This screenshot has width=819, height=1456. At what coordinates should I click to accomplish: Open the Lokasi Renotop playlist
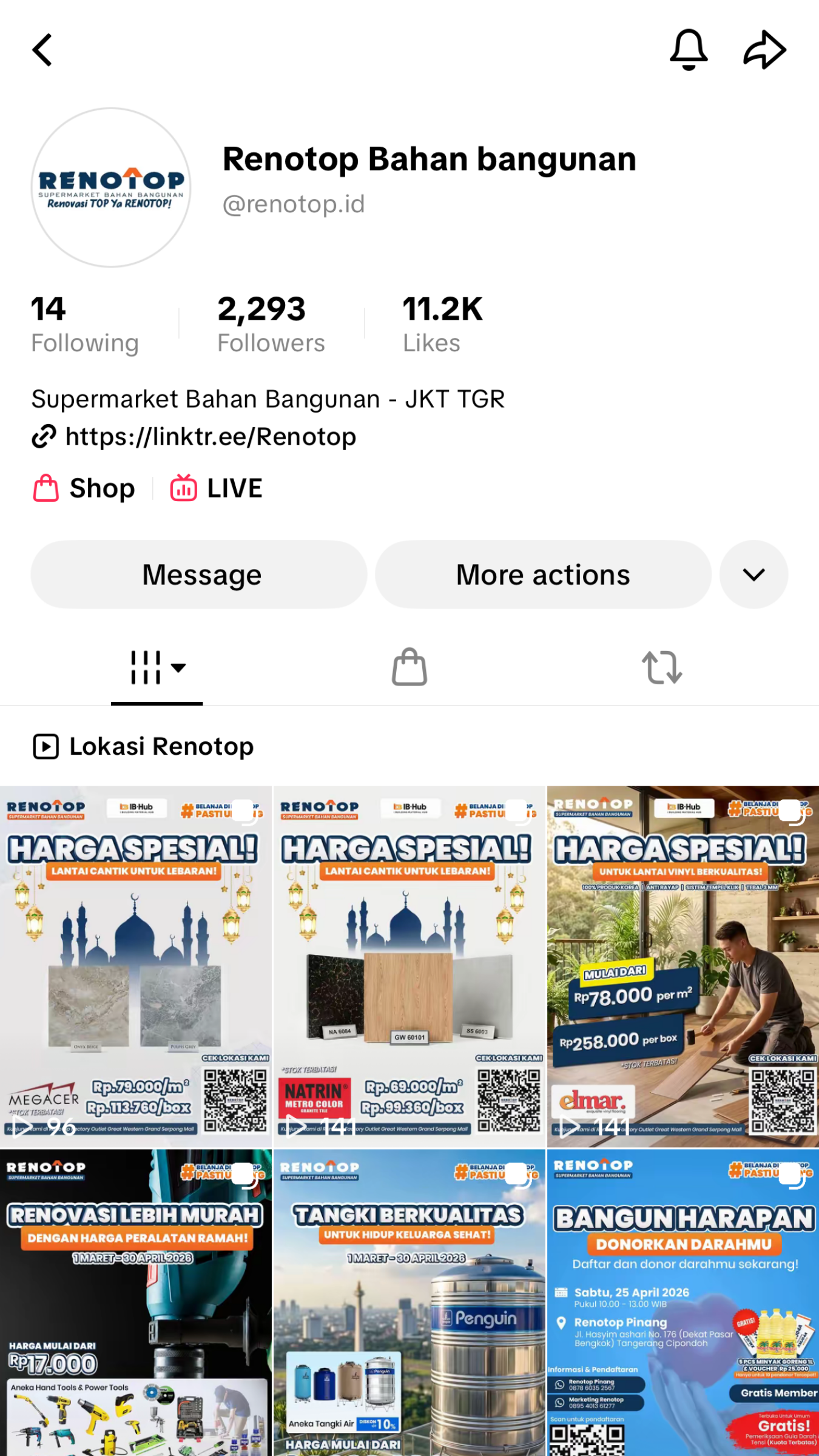(144, 746)
